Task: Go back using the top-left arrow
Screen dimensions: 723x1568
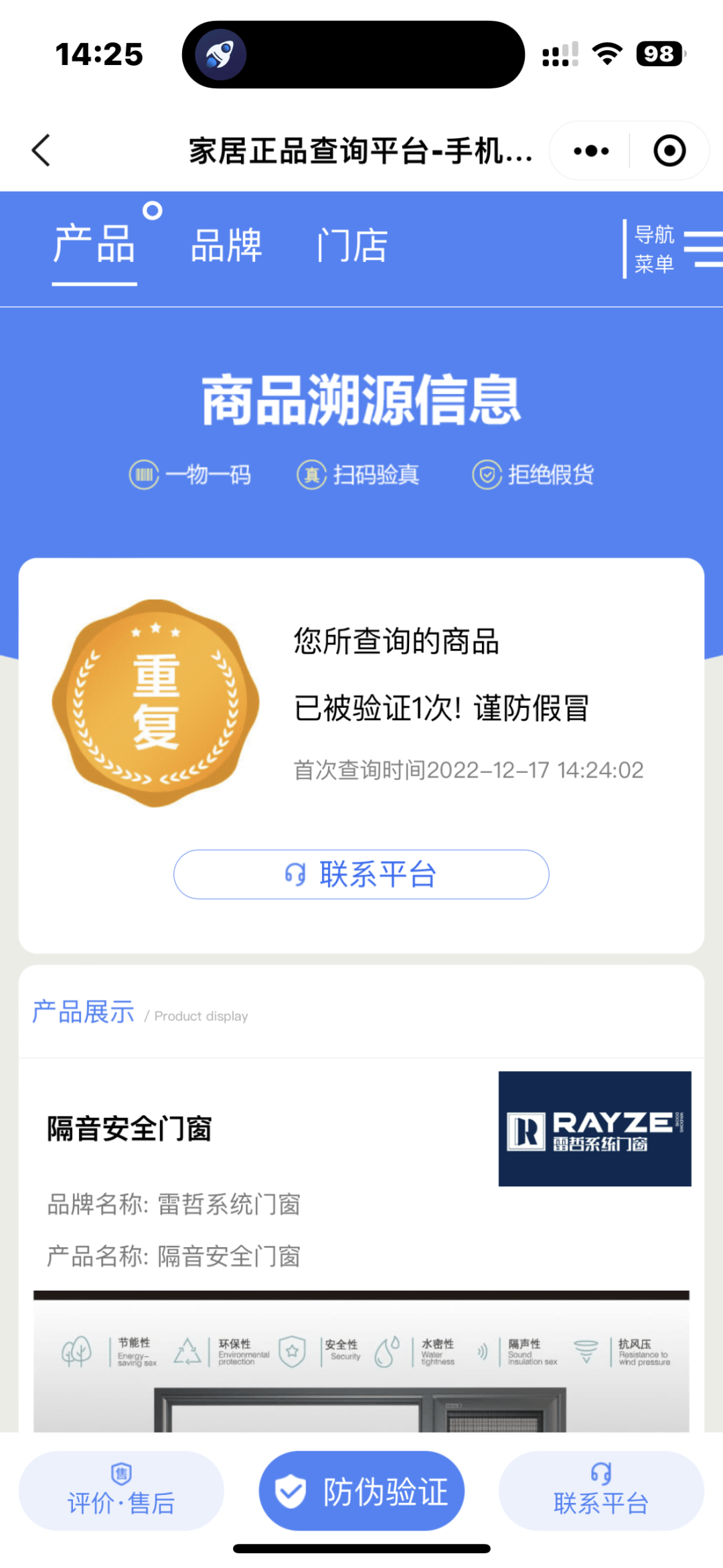Action: (x=42, y=150)
